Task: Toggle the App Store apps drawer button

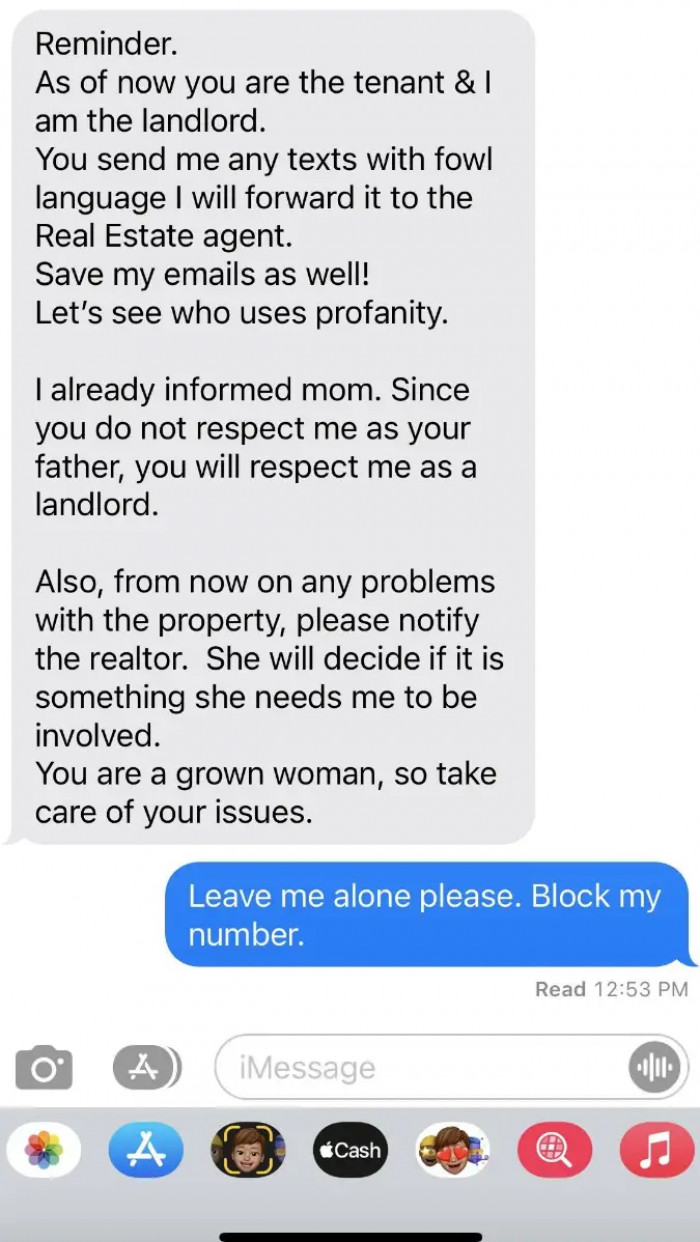Action: [x=145, y=1068]
